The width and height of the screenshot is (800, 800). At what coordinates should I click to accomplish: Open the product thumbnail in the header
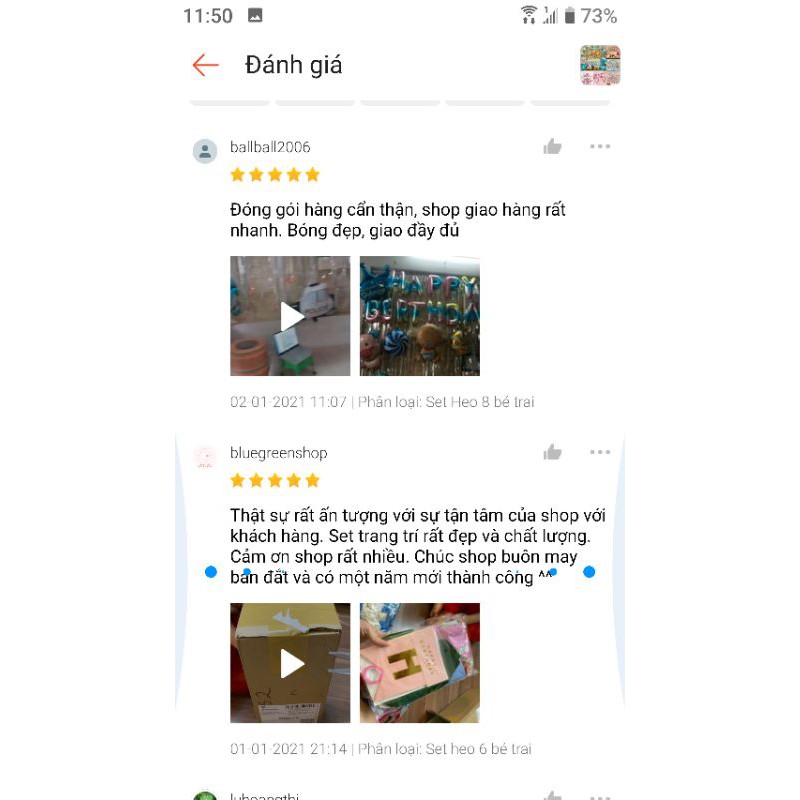[x=600, y=65]
